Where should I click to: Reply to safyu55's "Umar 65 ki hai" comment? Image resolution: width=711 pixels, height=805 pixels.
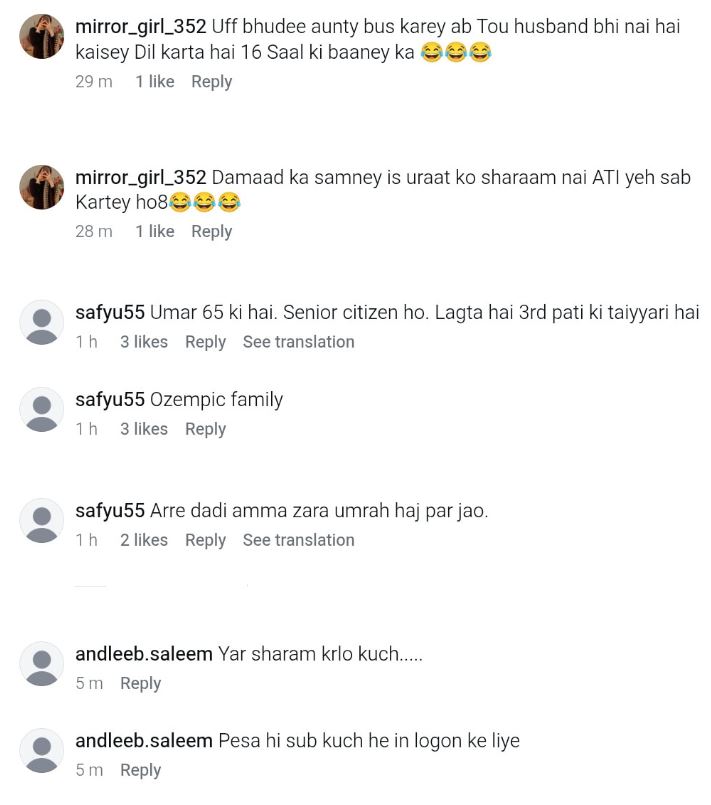click(205, 342)
